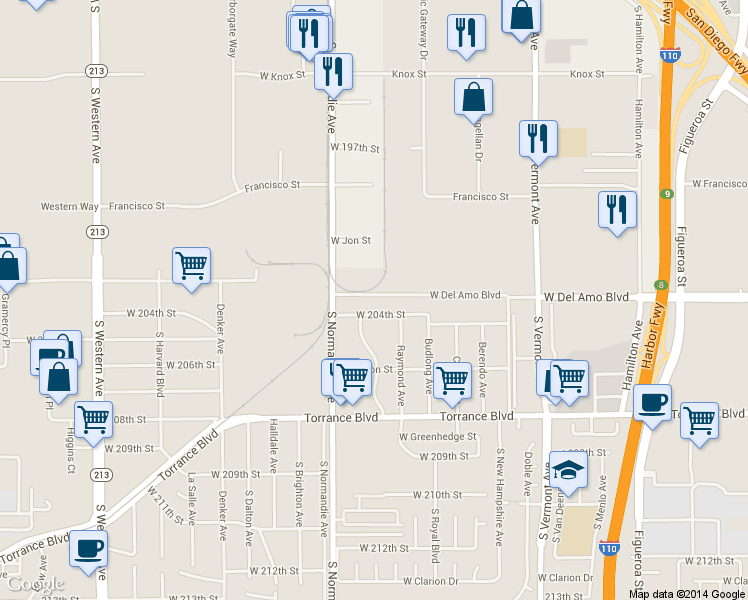
Task: View the grocery cart marker near Budlong Ave
Action: tap(452, 380)
